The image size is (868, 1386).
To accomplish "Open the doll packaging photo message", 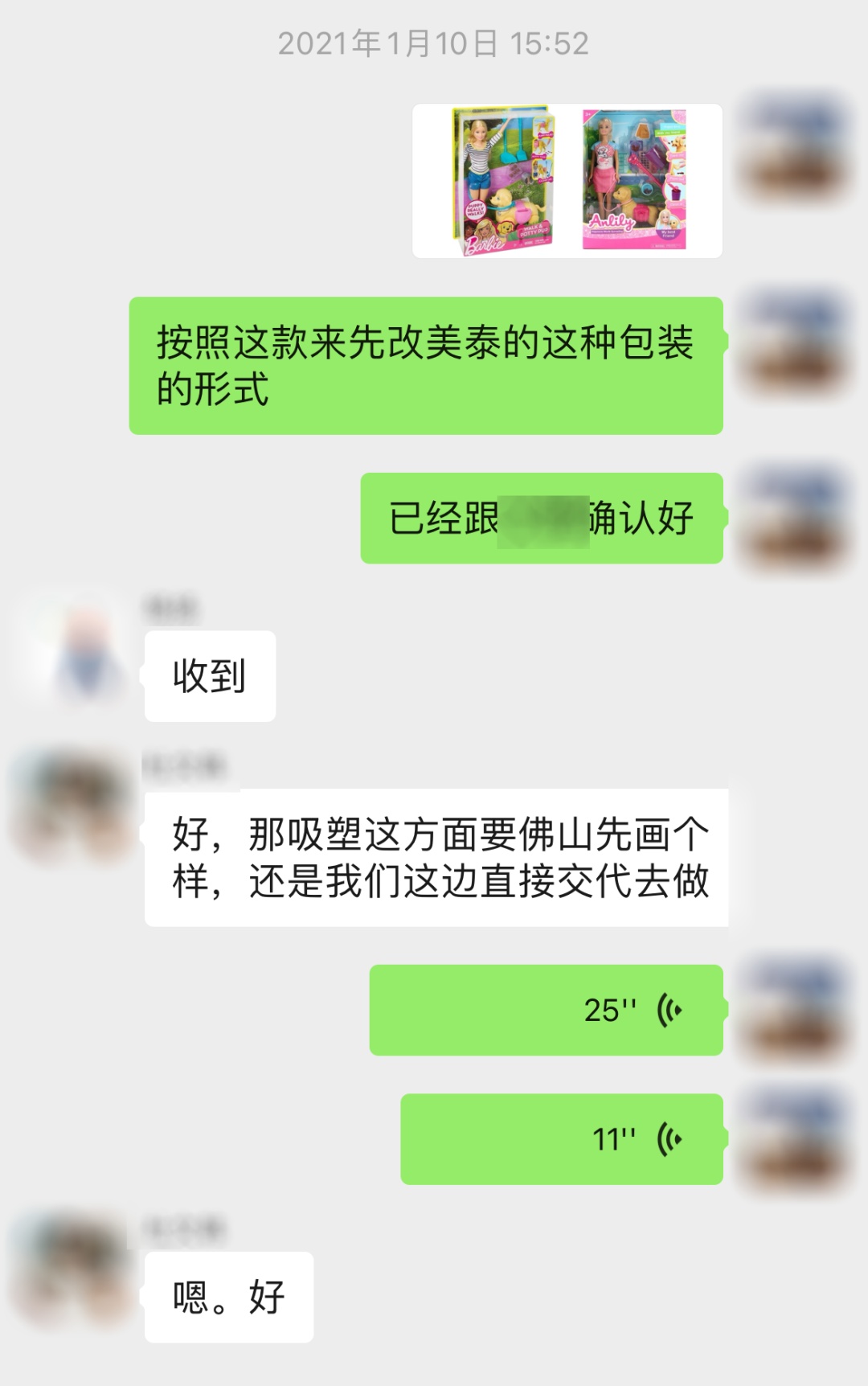I will tap(567, 181).
